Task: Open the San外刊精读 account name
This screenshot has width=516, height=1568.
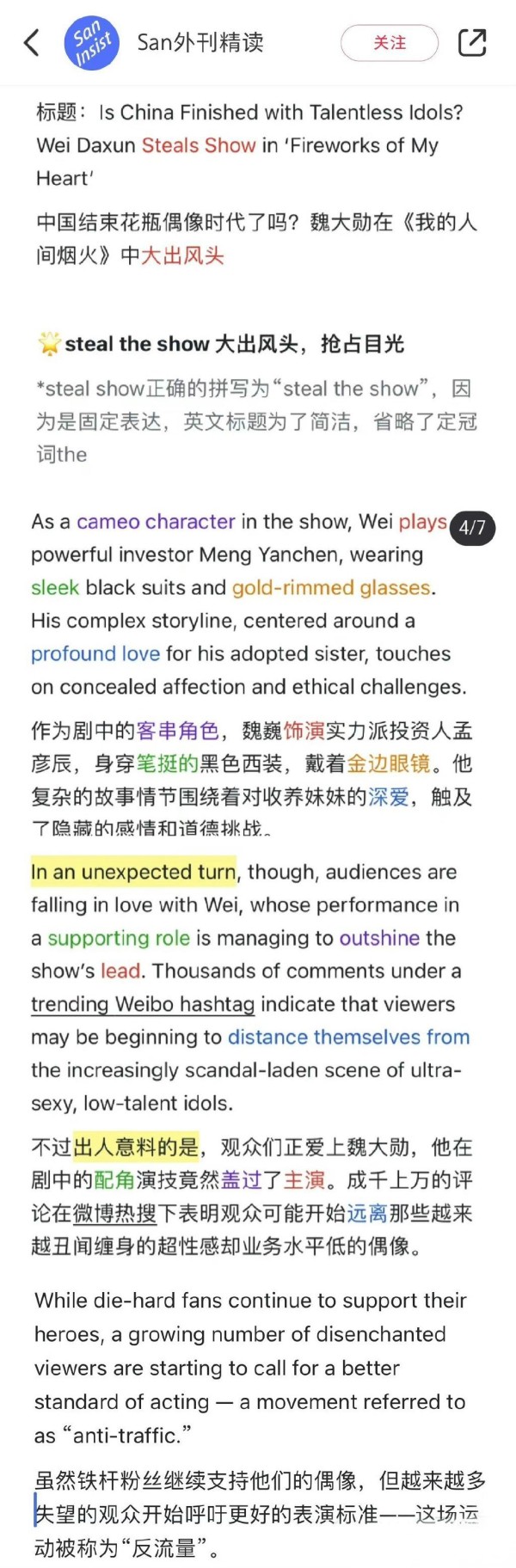Action: (x=200, y=43)
